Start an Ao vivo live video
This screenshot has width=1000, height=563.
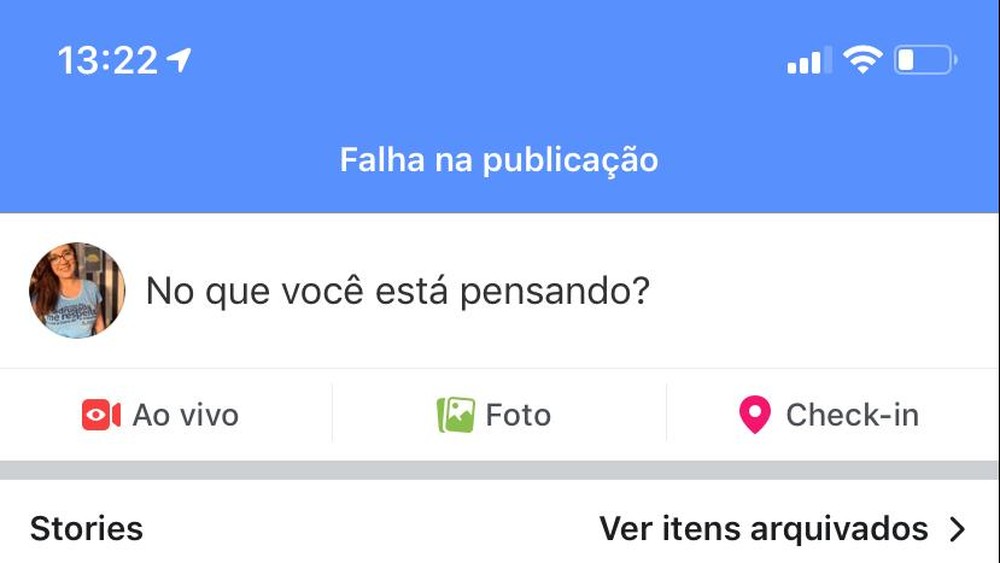(161, 415)
